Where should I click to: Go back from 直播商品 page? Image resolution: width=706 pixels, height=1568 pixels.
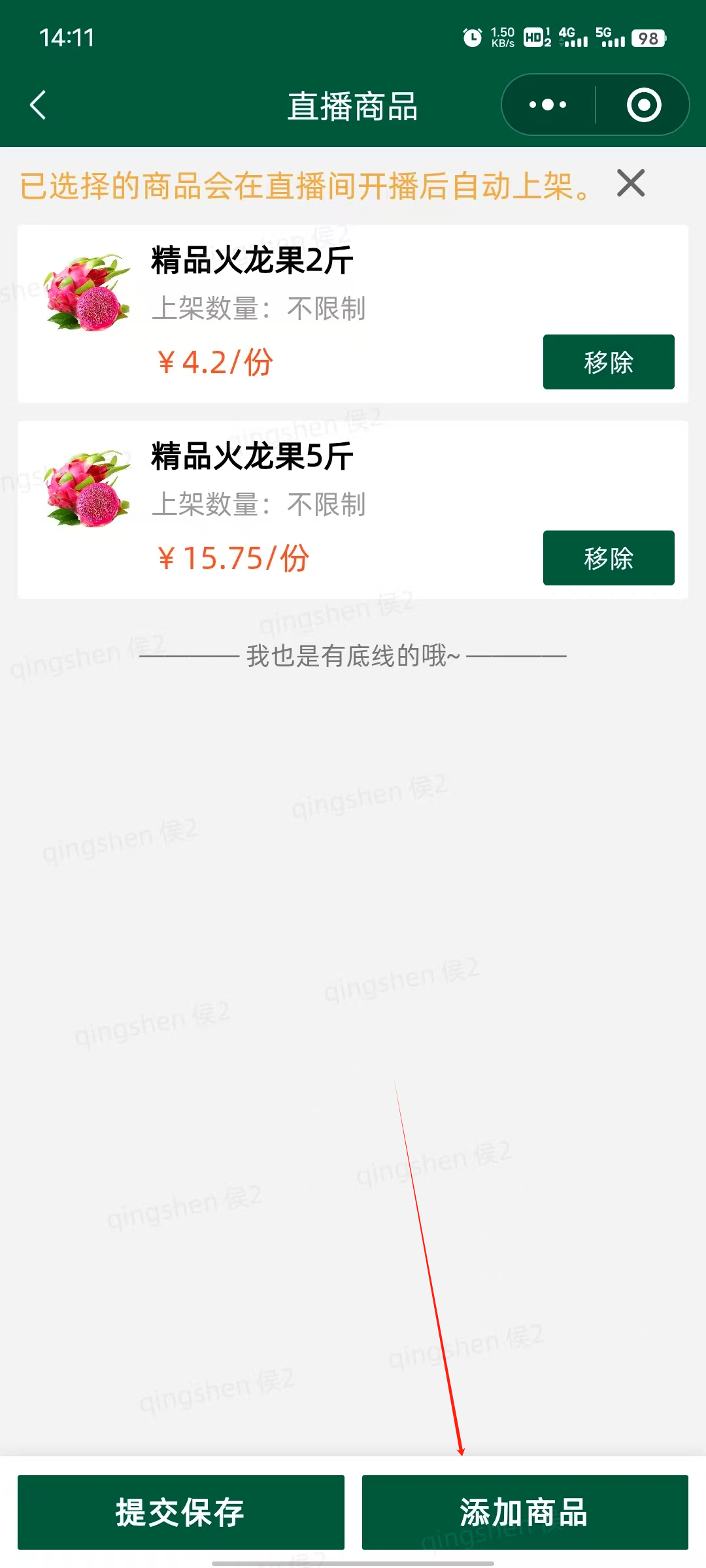pyautogui.click(x=38, y=105)
